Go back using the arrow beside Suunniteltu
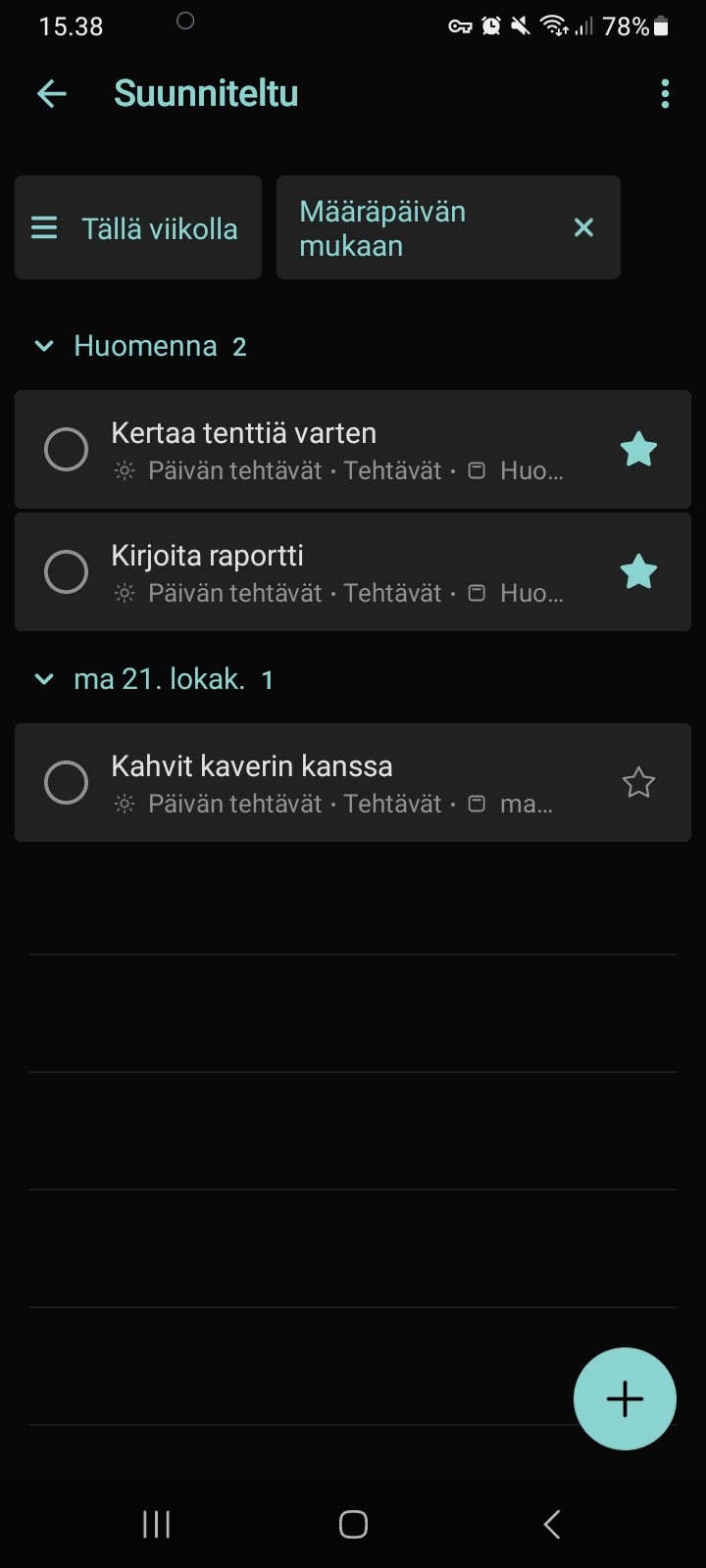706x1568 pixels. pos(51,94)
